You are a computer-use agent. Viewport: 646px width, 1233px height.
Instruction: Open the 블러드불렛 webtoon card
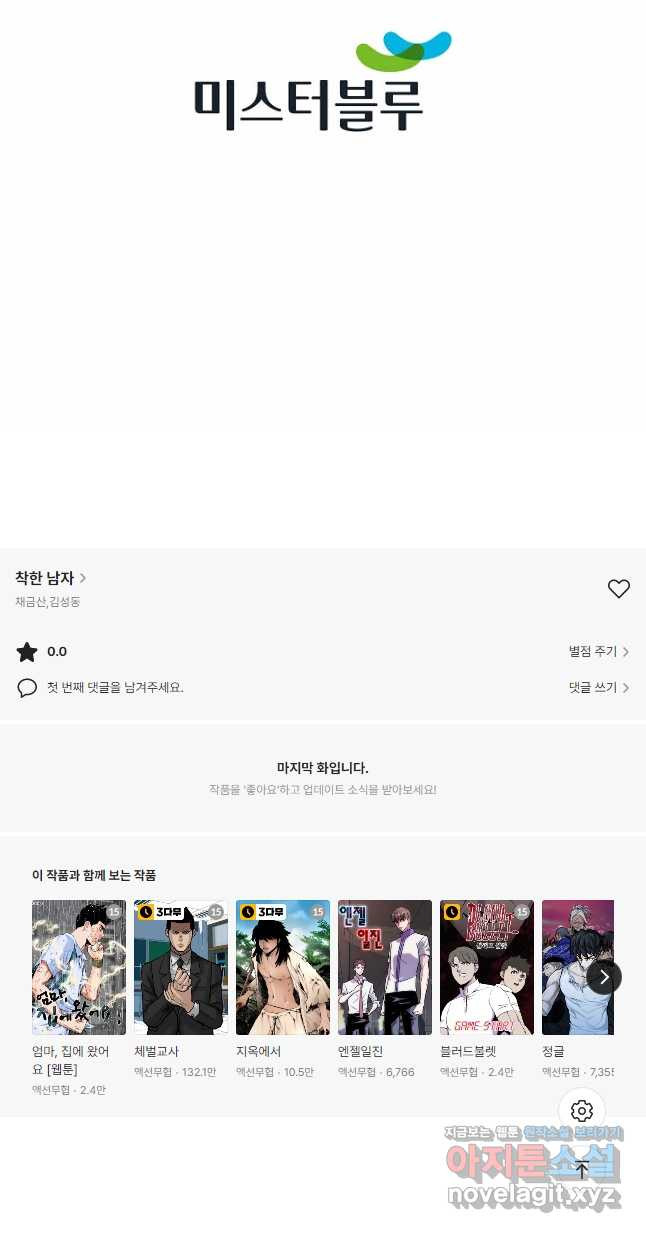(487, 967)
